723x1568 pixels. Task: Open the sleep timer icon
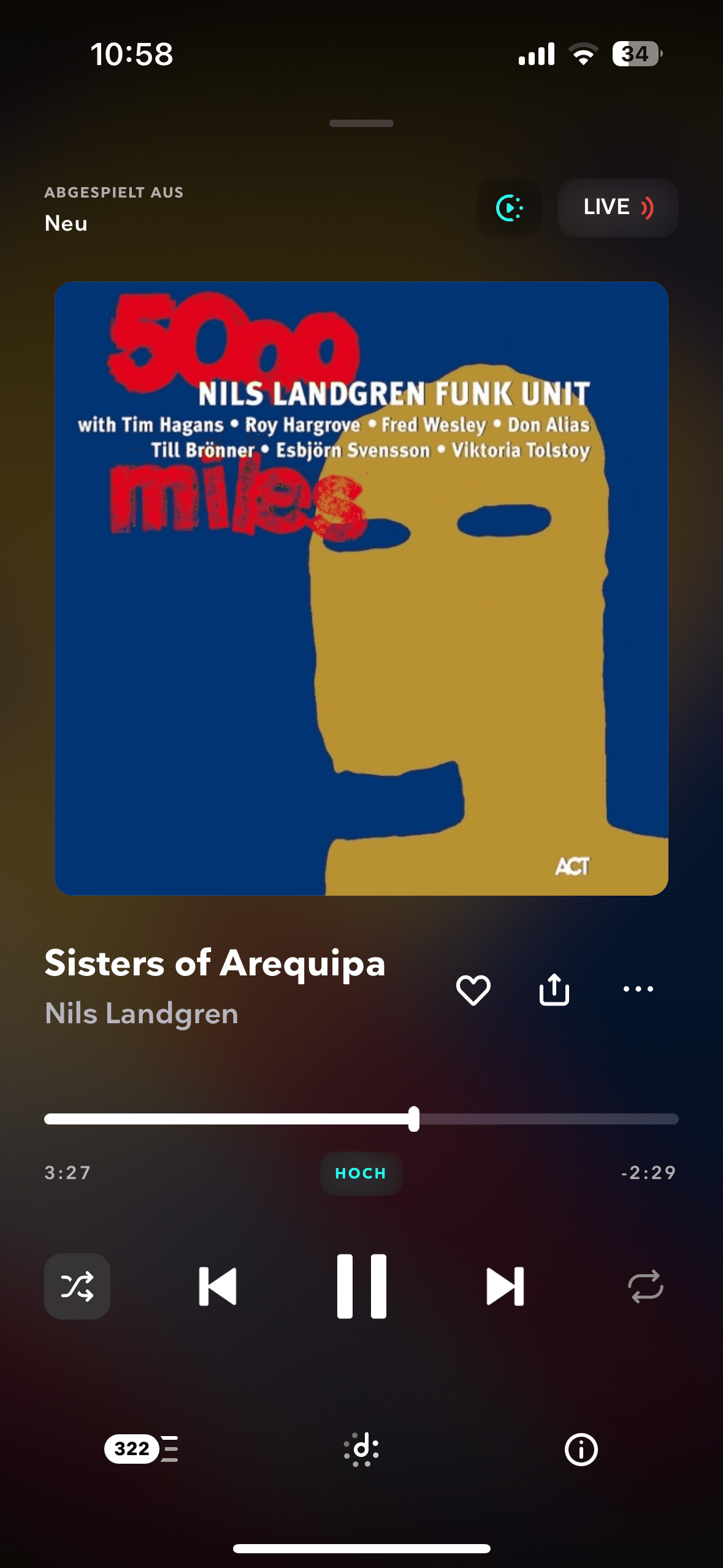[x=510, y=207]
